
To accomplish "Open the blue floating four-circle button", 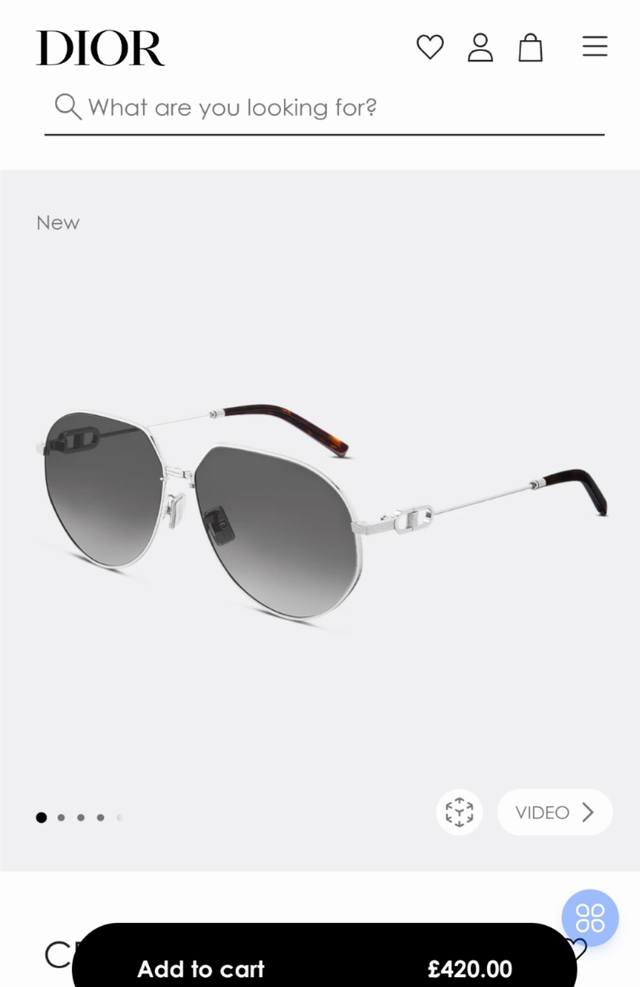I will coord(590,918).
